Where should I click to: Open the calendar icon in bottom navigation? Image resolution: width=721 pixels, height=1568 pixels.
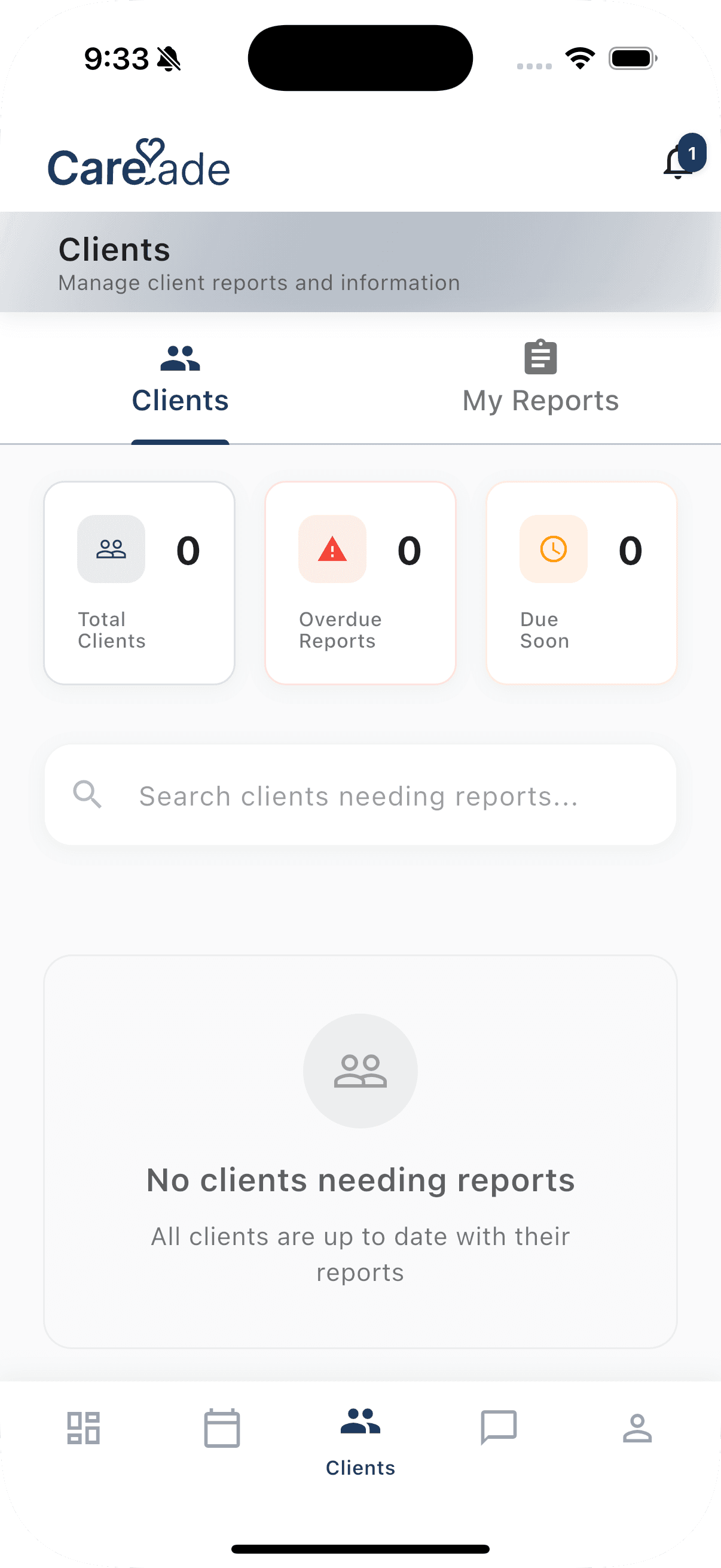[x=221, y=1429]
